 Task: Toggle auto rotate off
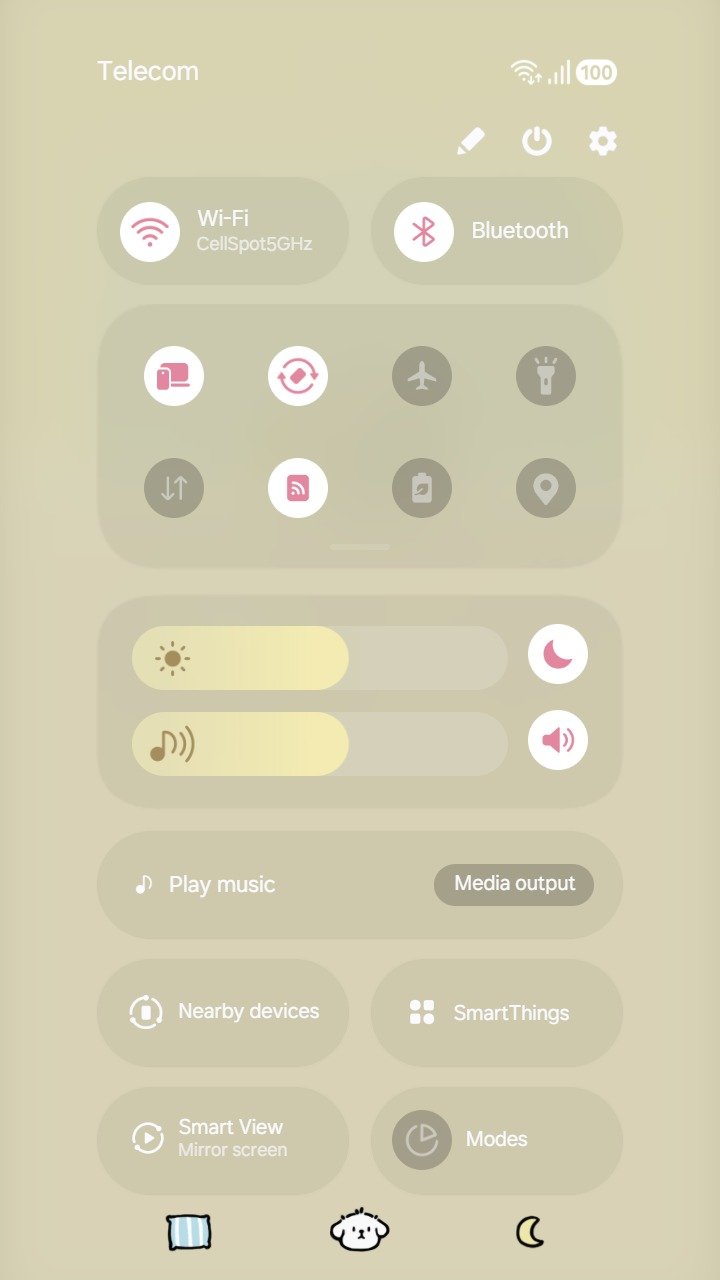(298, 376)
